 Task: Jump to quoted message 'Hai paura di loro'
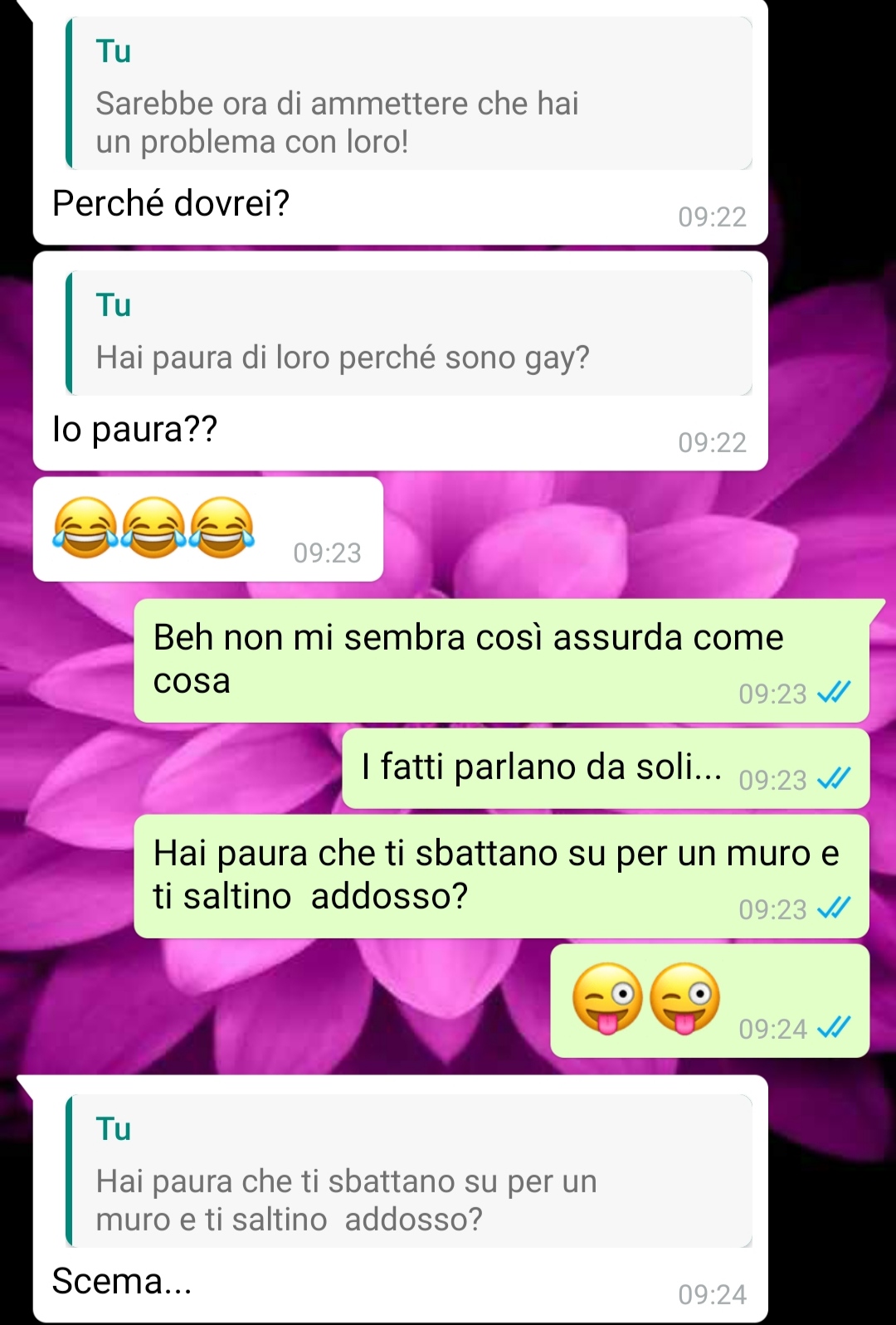(x=408, y=334)
